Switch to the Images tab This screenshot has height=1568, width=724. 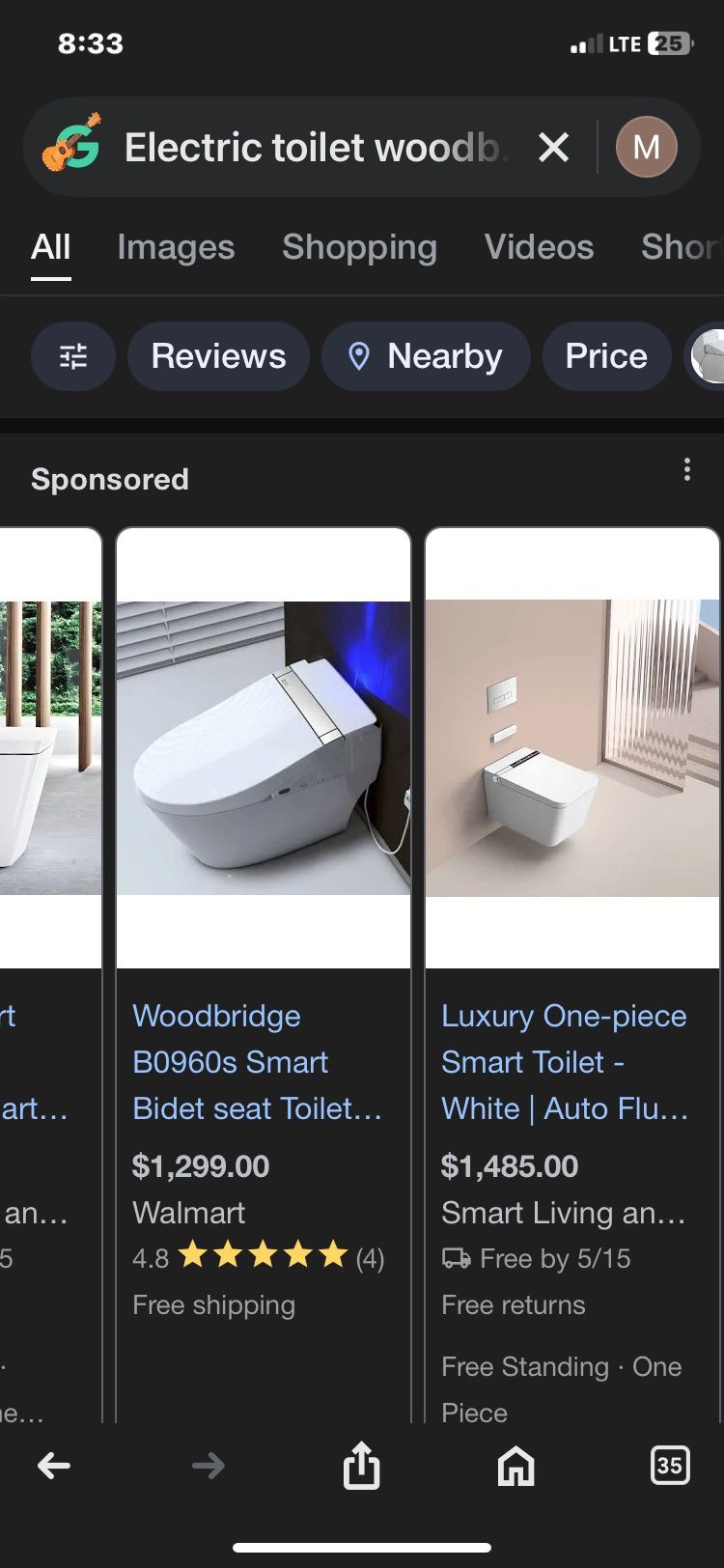tap(176, 247)
